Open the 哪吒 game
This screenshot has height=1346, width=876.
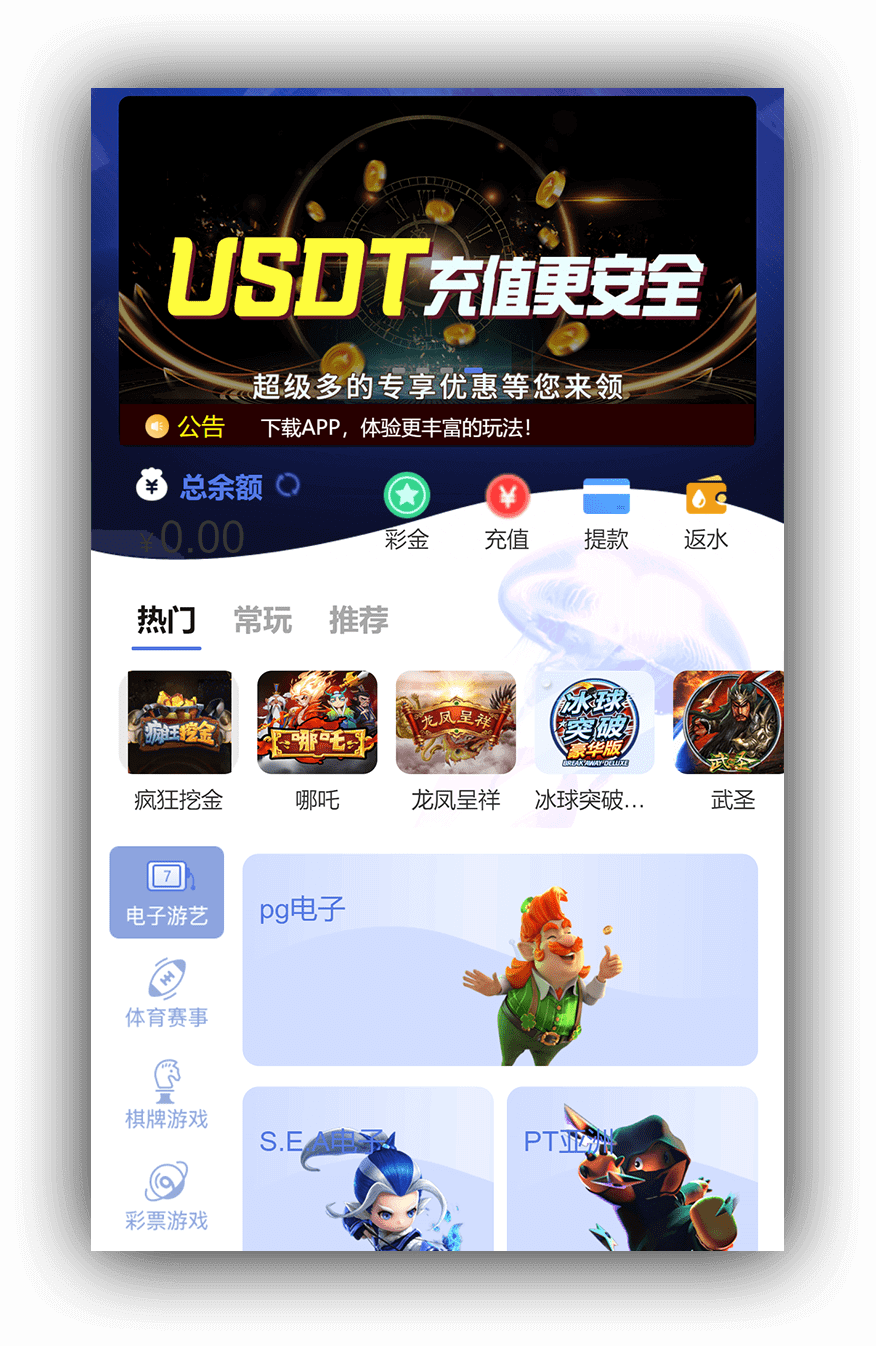pos(317,723)
